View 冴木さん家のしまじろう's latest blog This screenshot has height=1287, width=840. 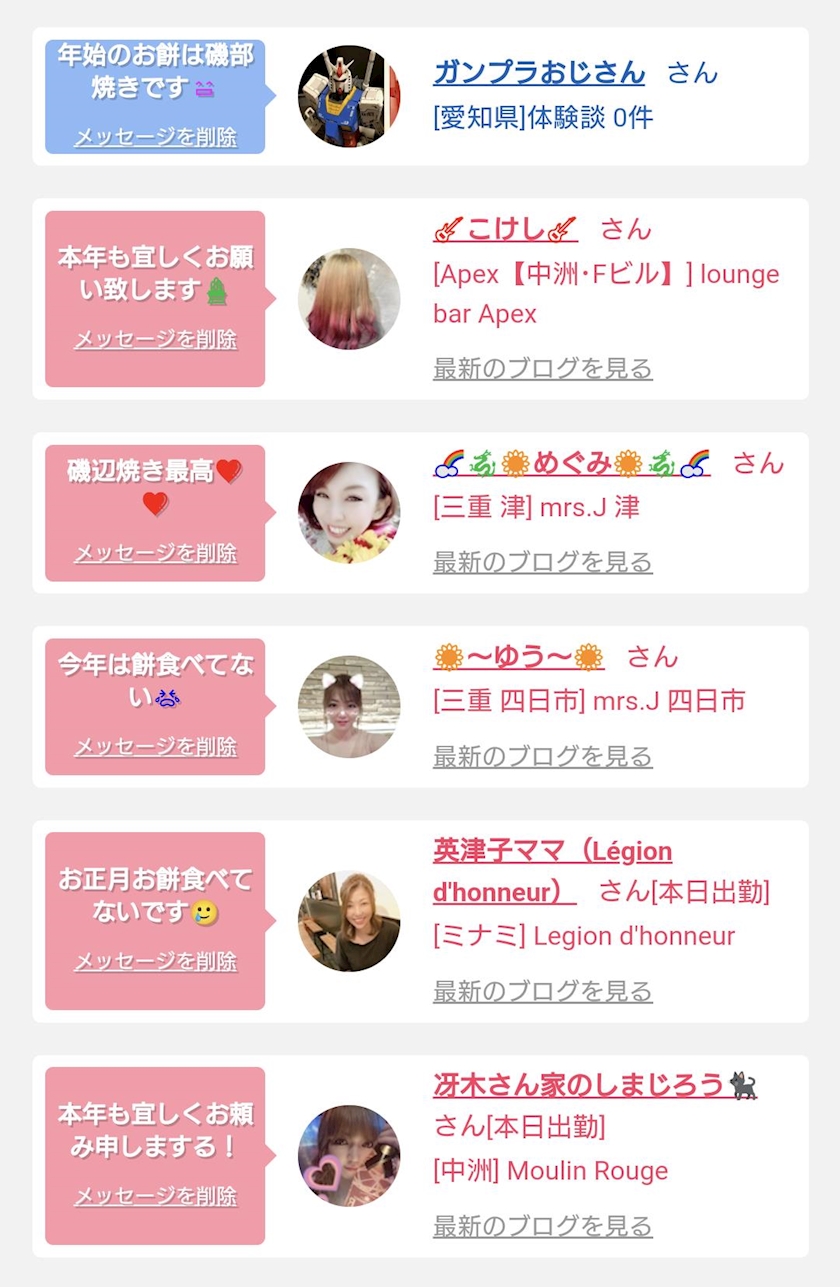542,1226
